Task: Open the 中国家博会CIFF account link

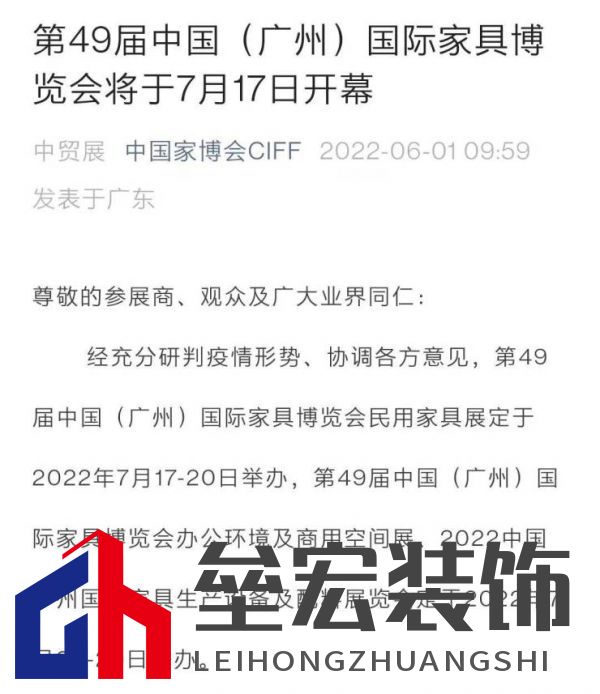Action: 212,152
